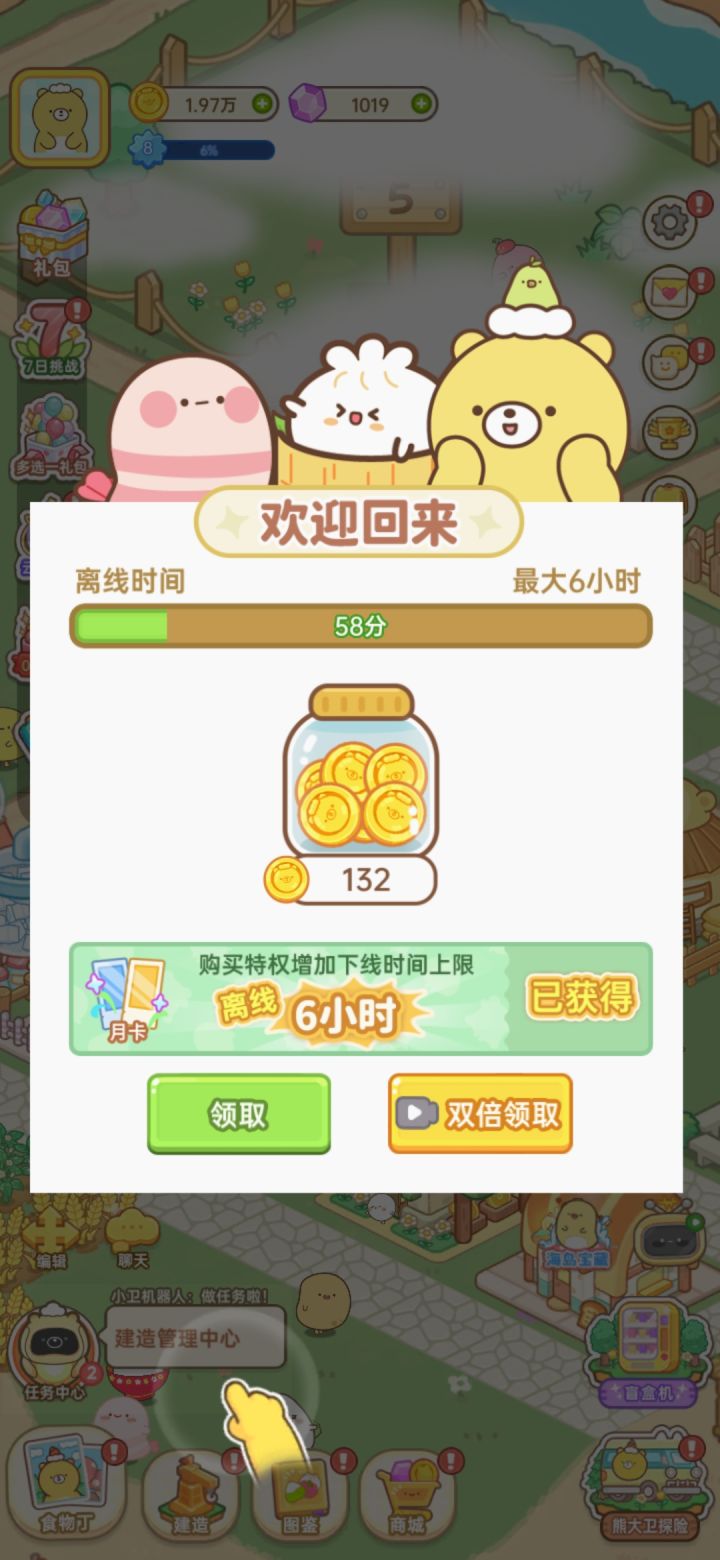The width and height of the screenshot is (720, 1560).
Task: Tap 双倍领取 to double the reward
Action: tap(480, 1114)
